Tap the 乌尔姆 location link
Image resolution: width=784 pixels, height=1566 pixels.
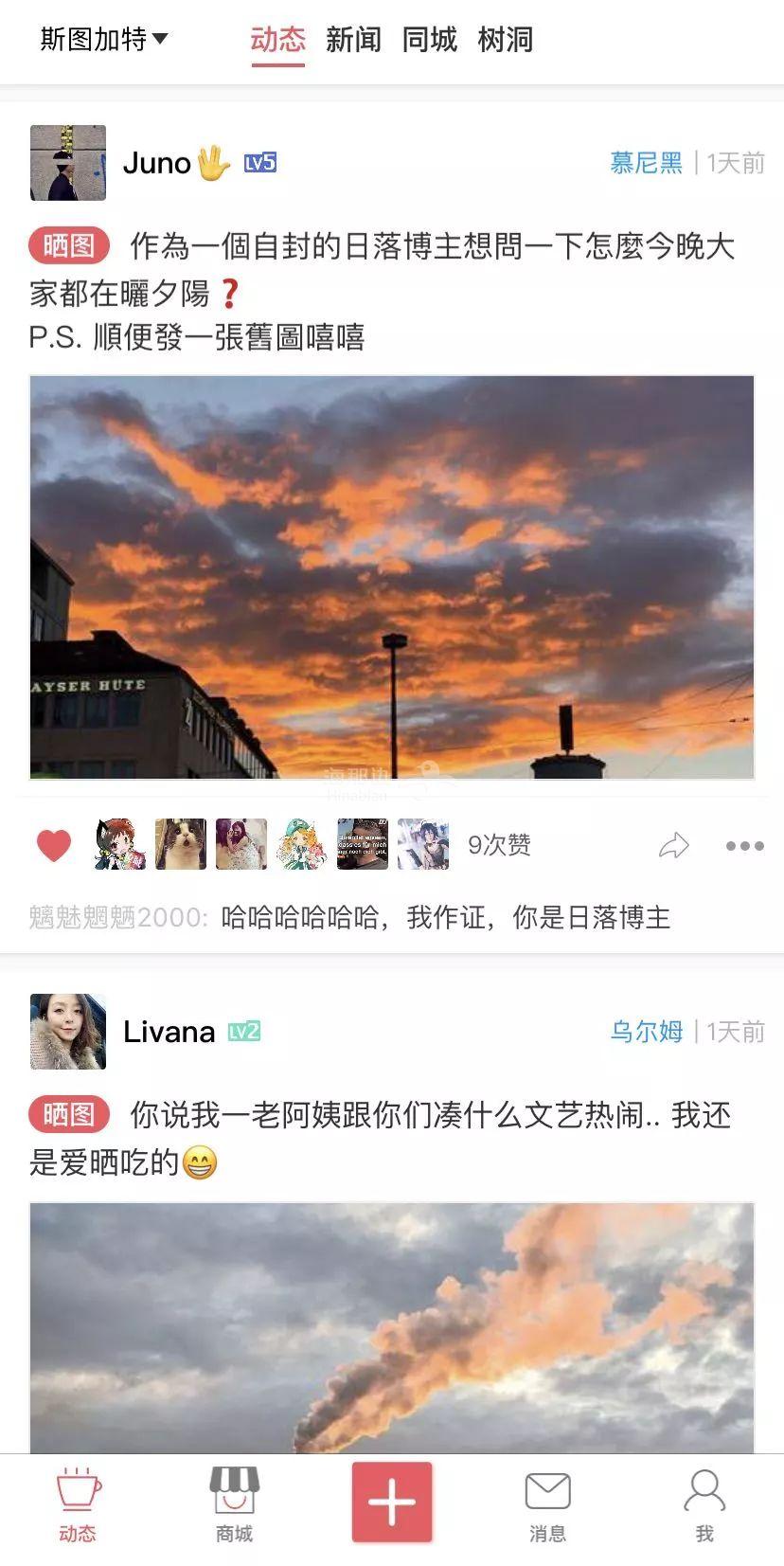coord(646,1032)
